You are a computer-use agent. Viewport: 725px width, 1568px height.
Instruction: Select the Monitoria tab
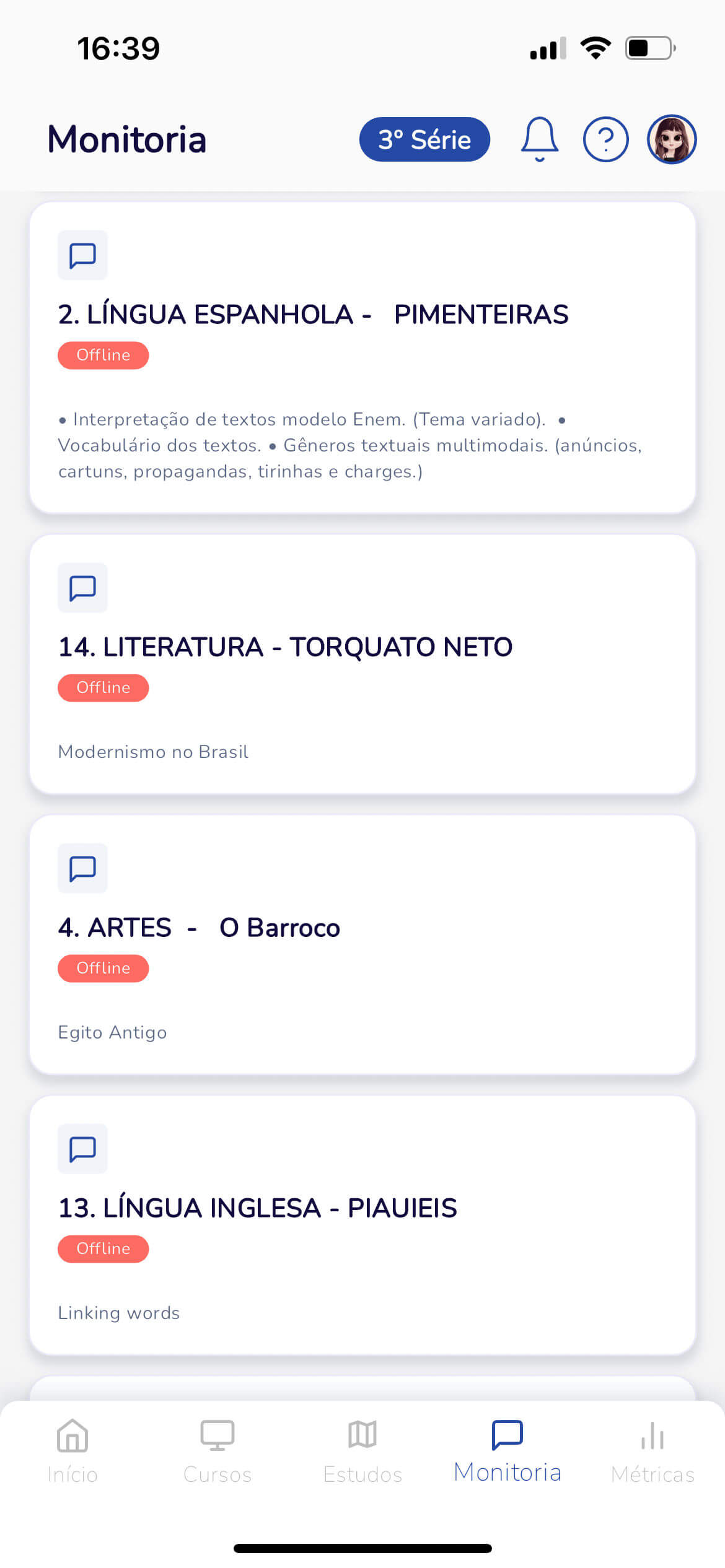(x=507, y=1452)
